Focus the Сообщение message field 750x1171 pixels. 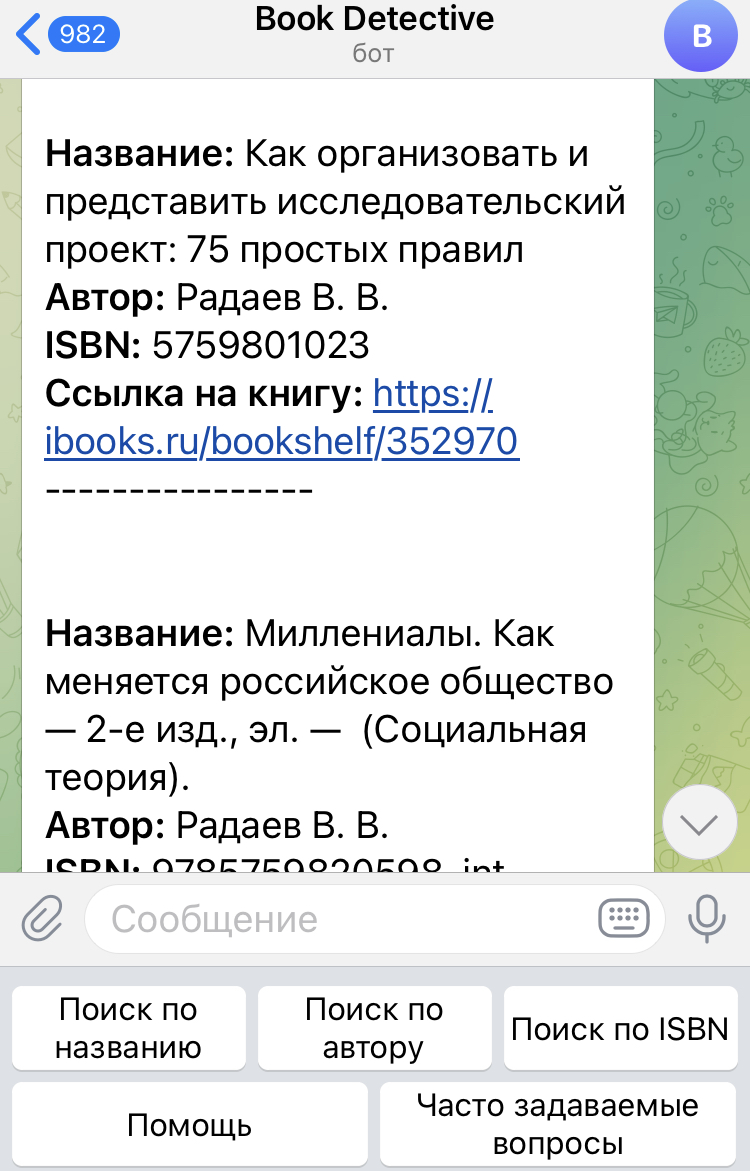pyautogui.click(x=340, y=918)
